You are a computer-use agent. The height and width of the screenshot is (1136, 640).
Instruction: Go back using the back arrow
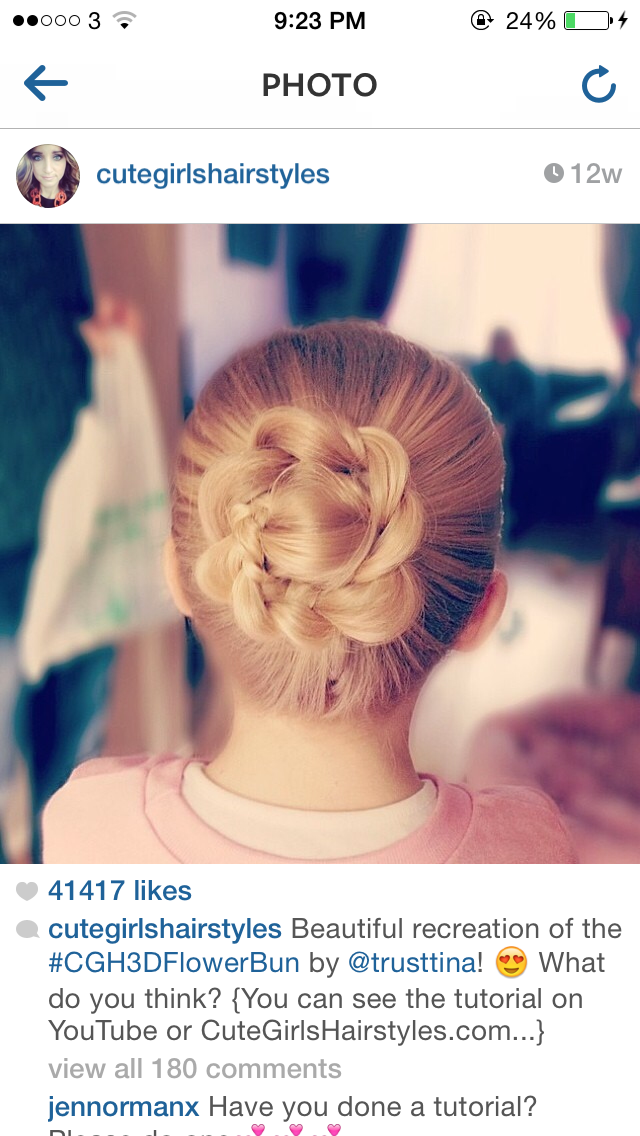click(x=46, y=83)
